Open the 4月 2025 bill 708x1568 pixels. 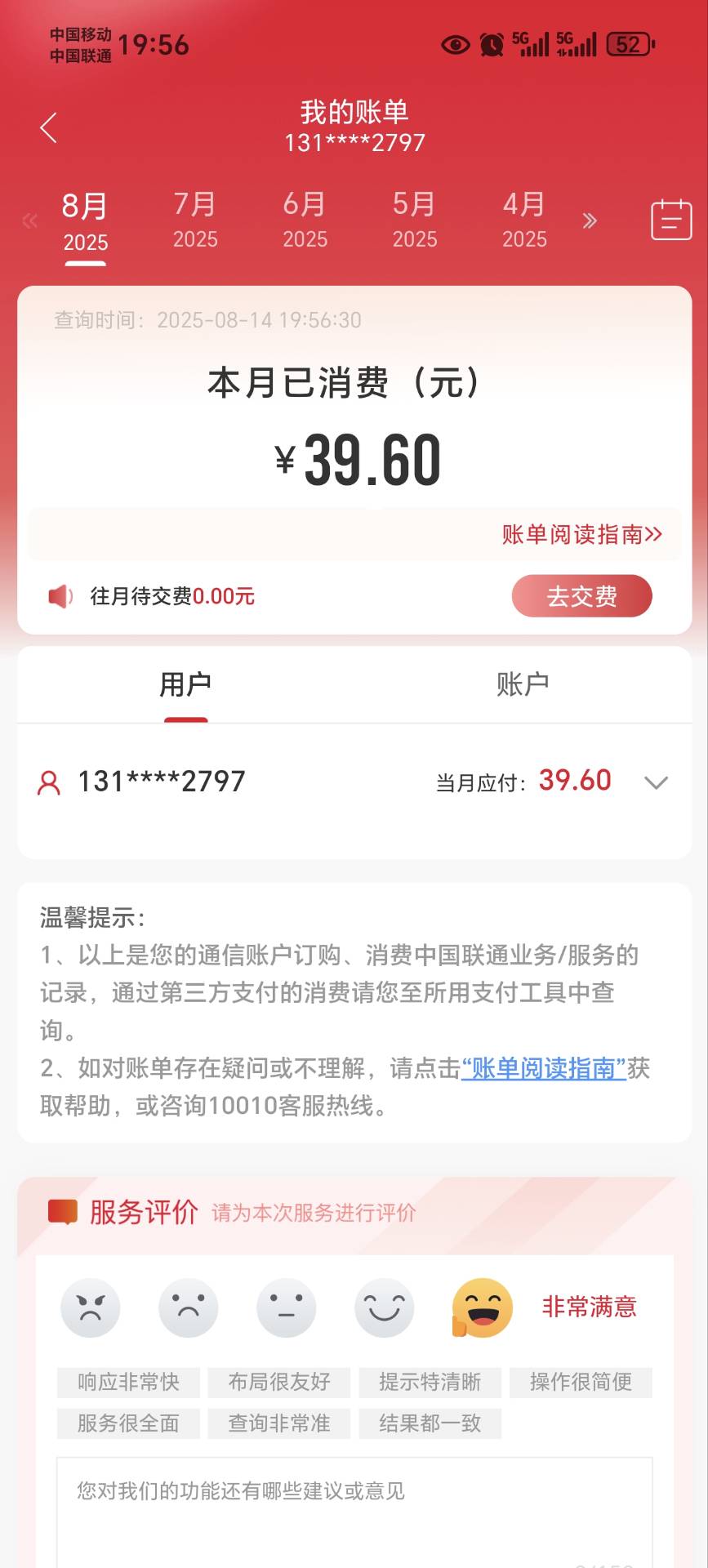pos(524,220)
